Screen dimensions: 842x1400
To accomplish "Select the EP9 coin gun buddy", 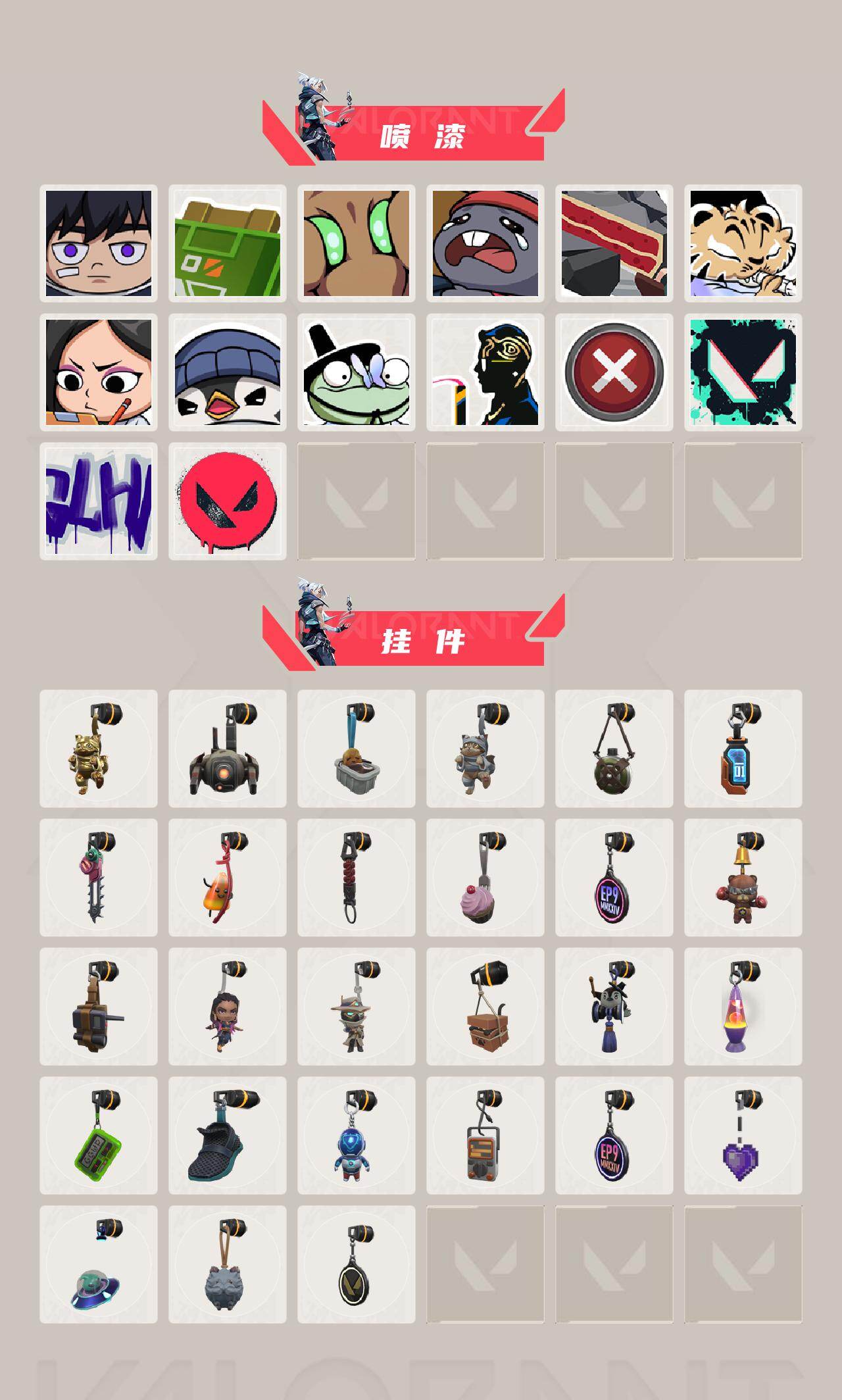I will coord(614,895).
